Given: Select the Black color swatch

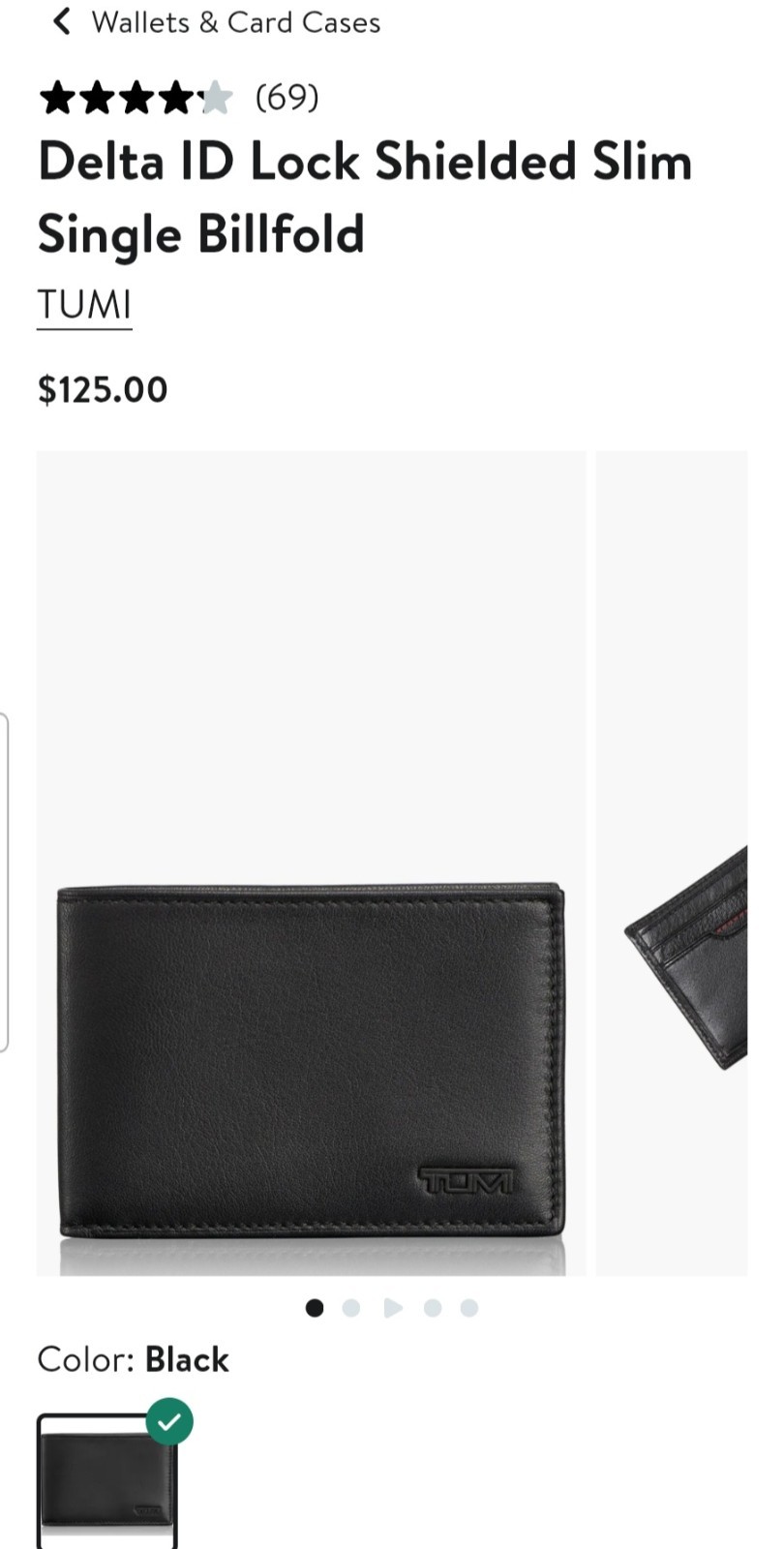Looking at the screenshot, I should (107, 1481).
